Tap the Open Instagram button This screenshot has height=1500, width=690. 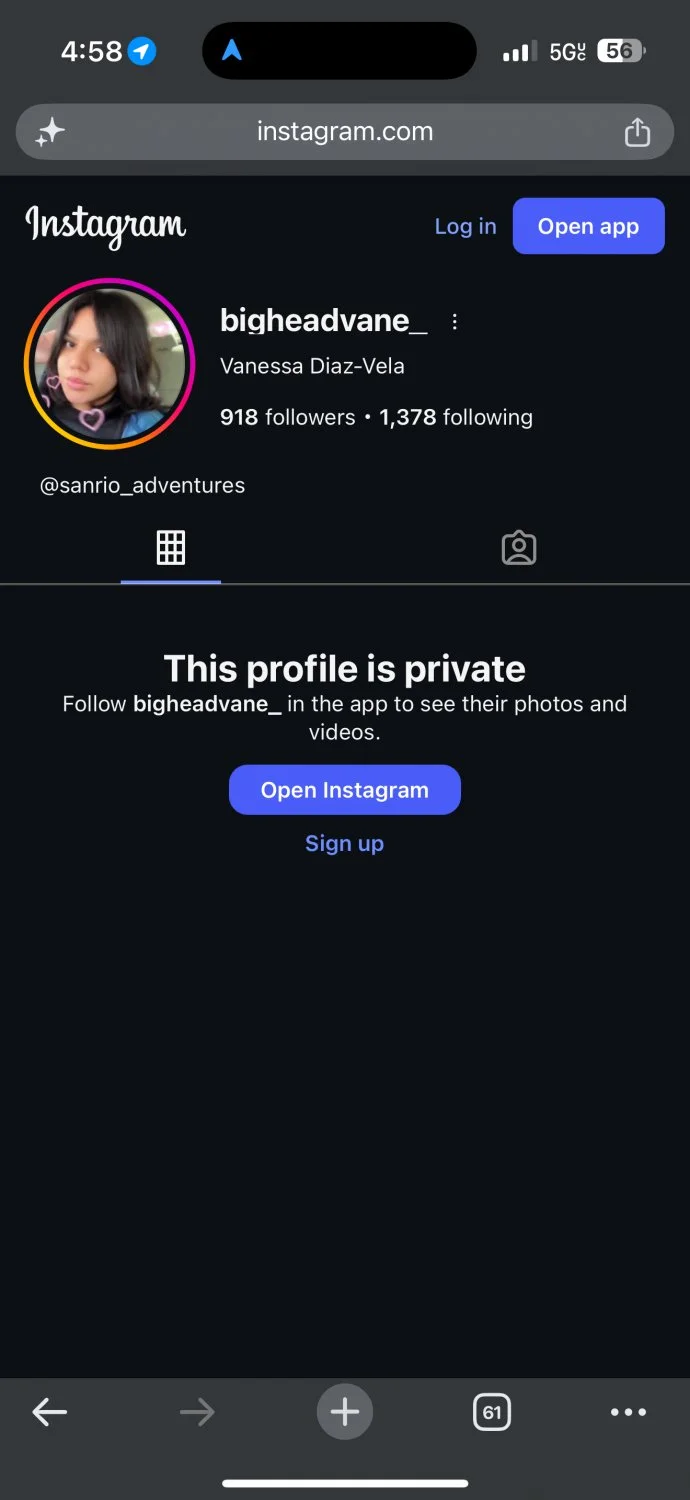[344, 790]
